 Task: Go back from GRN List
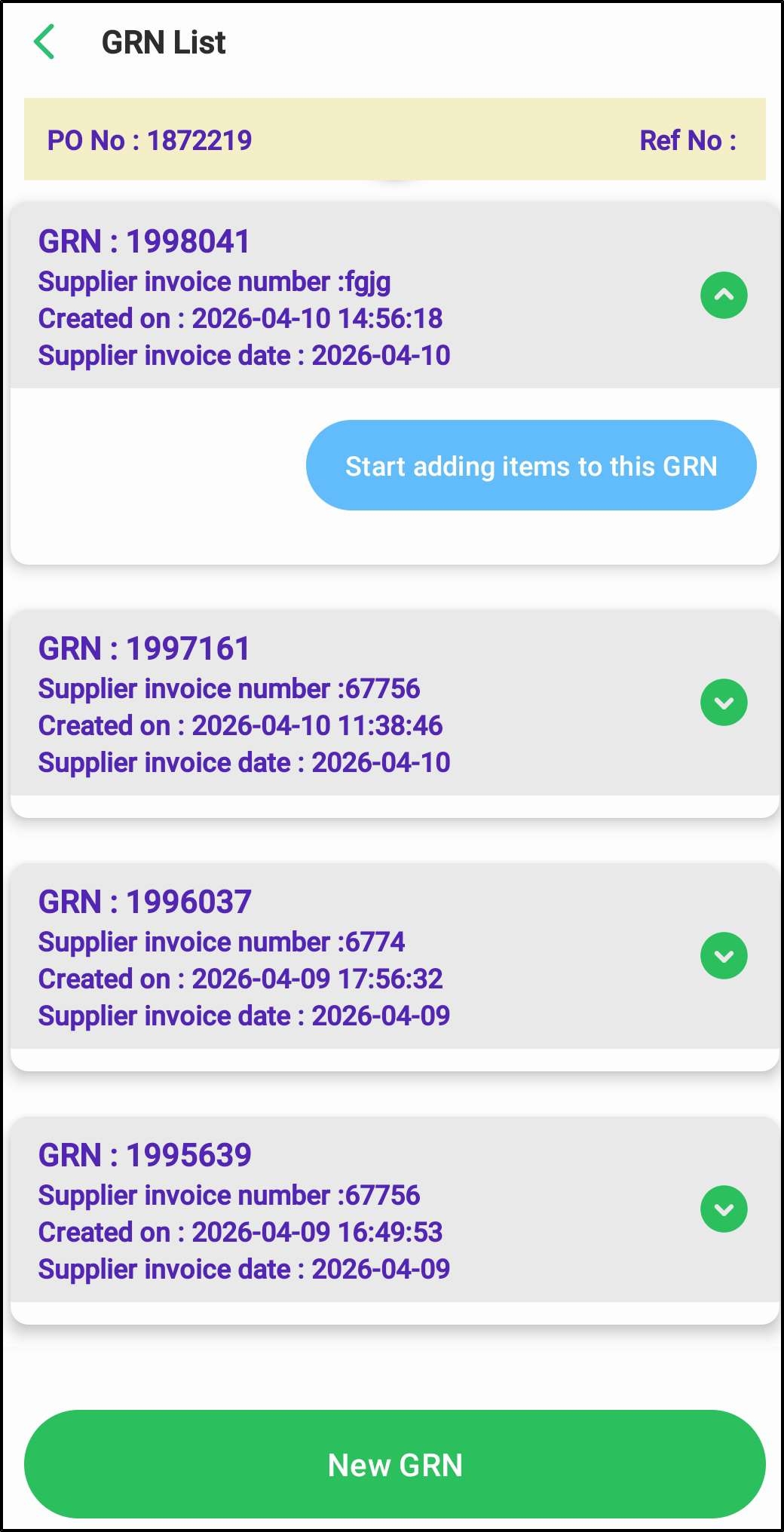click(x=45, y=42)
